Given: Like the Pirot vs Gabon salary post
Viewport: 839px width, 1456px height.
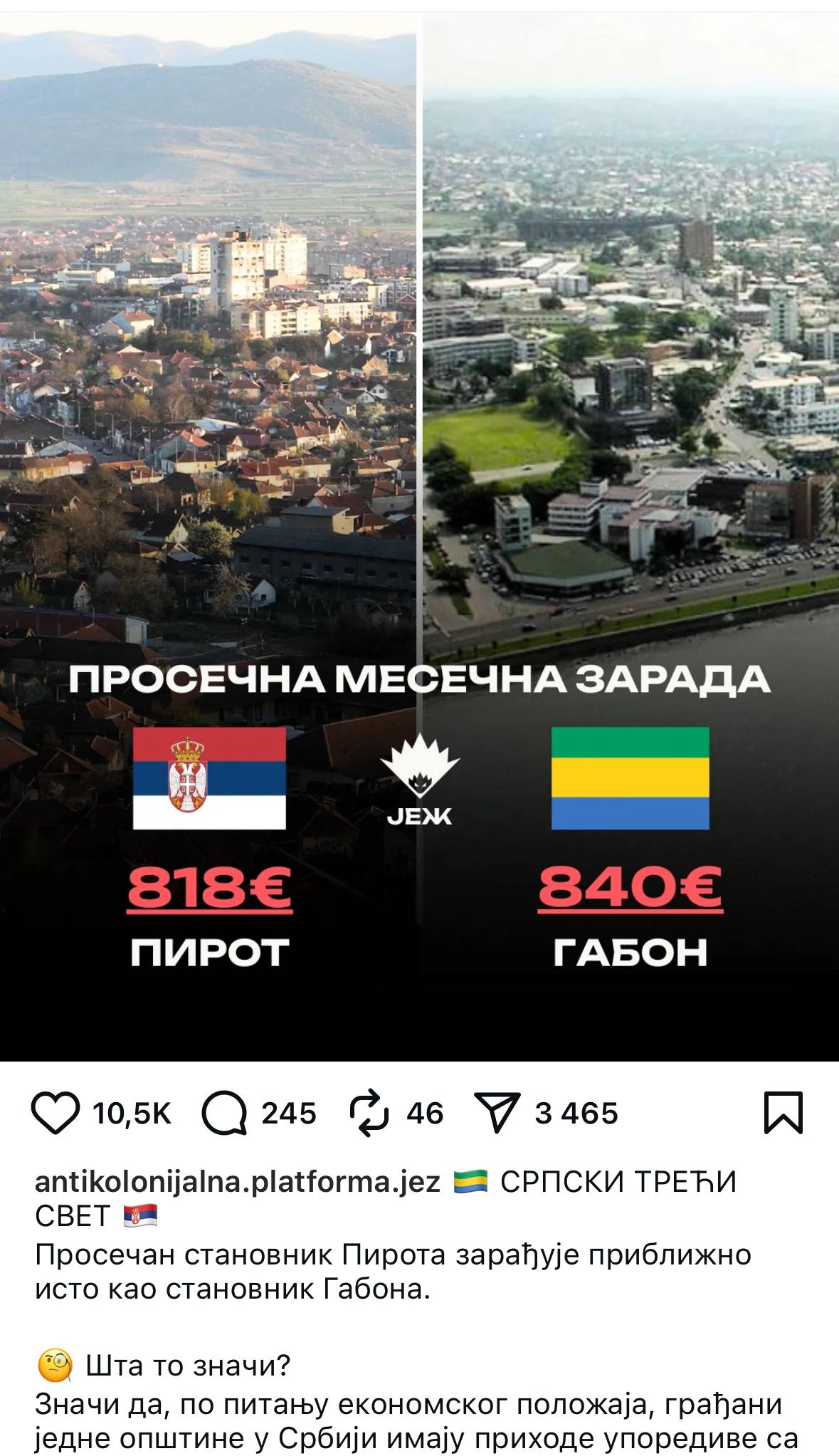Looking at the screenshot, I should tap(56, 1114).
